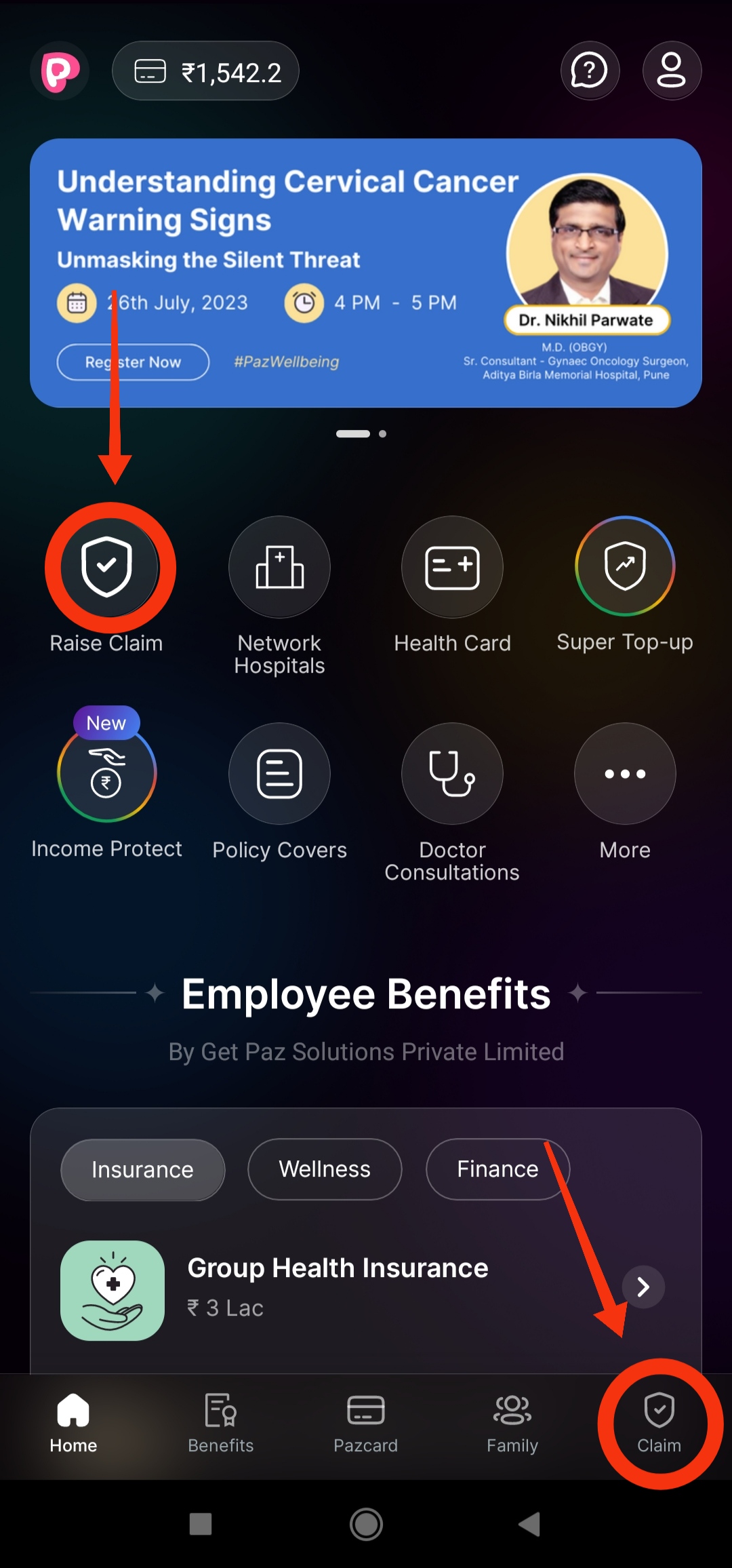Open Super Top-up option
Image resolution: width=732 pixels, height=1568 pixels.
coord(625,566)
